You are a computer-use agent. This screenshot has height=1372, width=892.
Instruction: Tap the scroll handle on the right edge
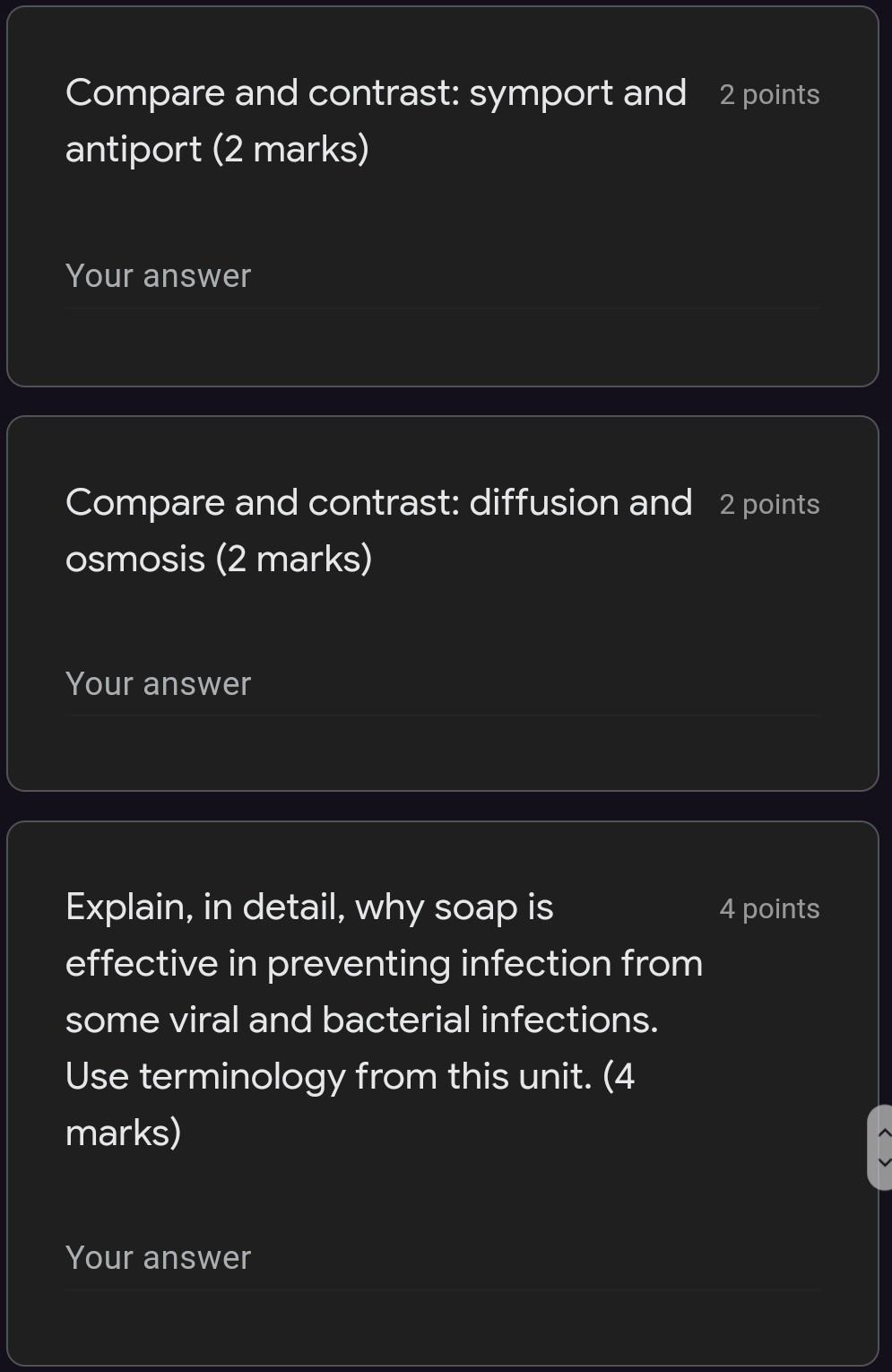click(x=882, y=1148)
